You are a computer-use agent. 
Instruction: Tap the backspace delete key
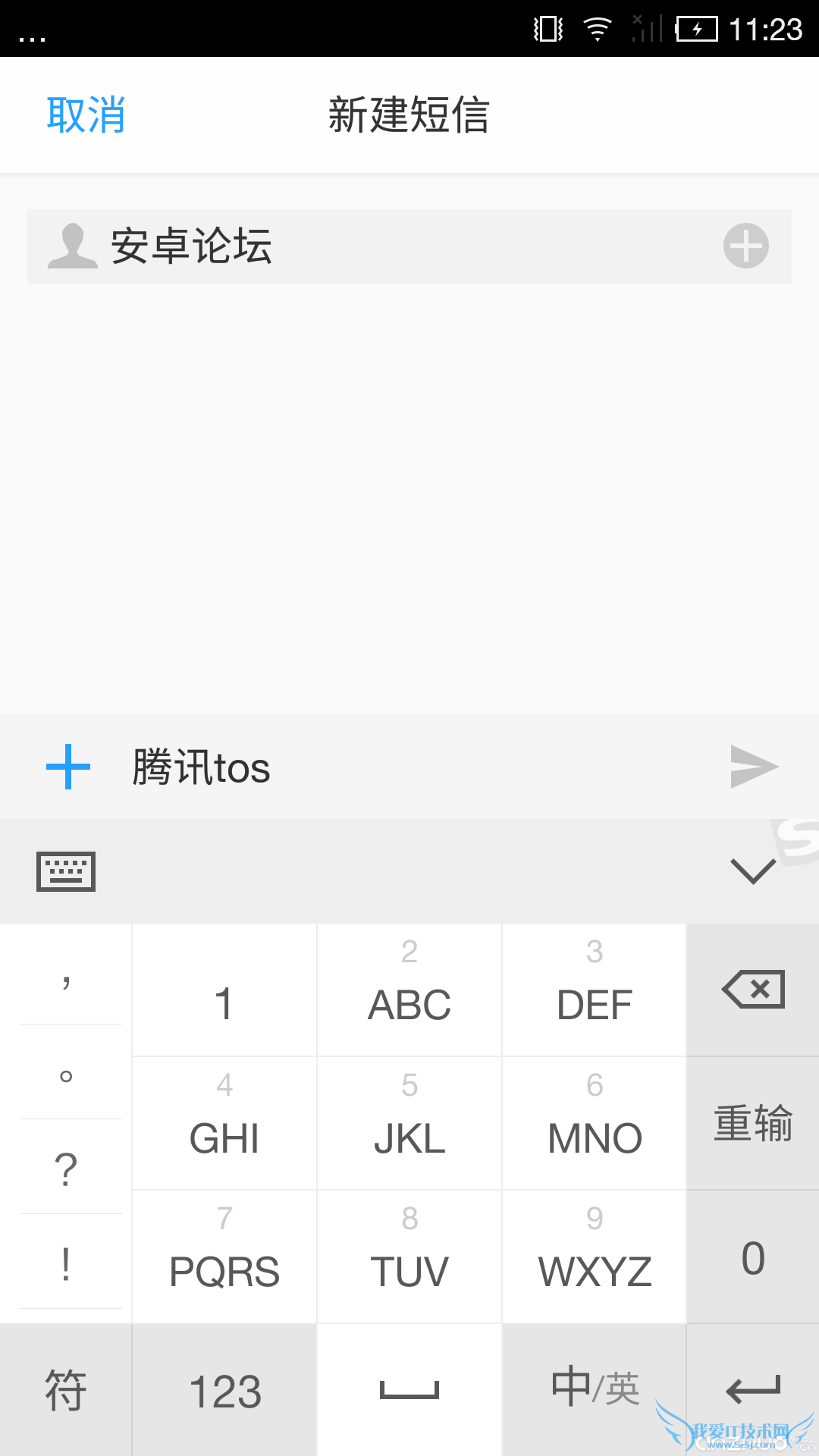[x=752, y=990]
